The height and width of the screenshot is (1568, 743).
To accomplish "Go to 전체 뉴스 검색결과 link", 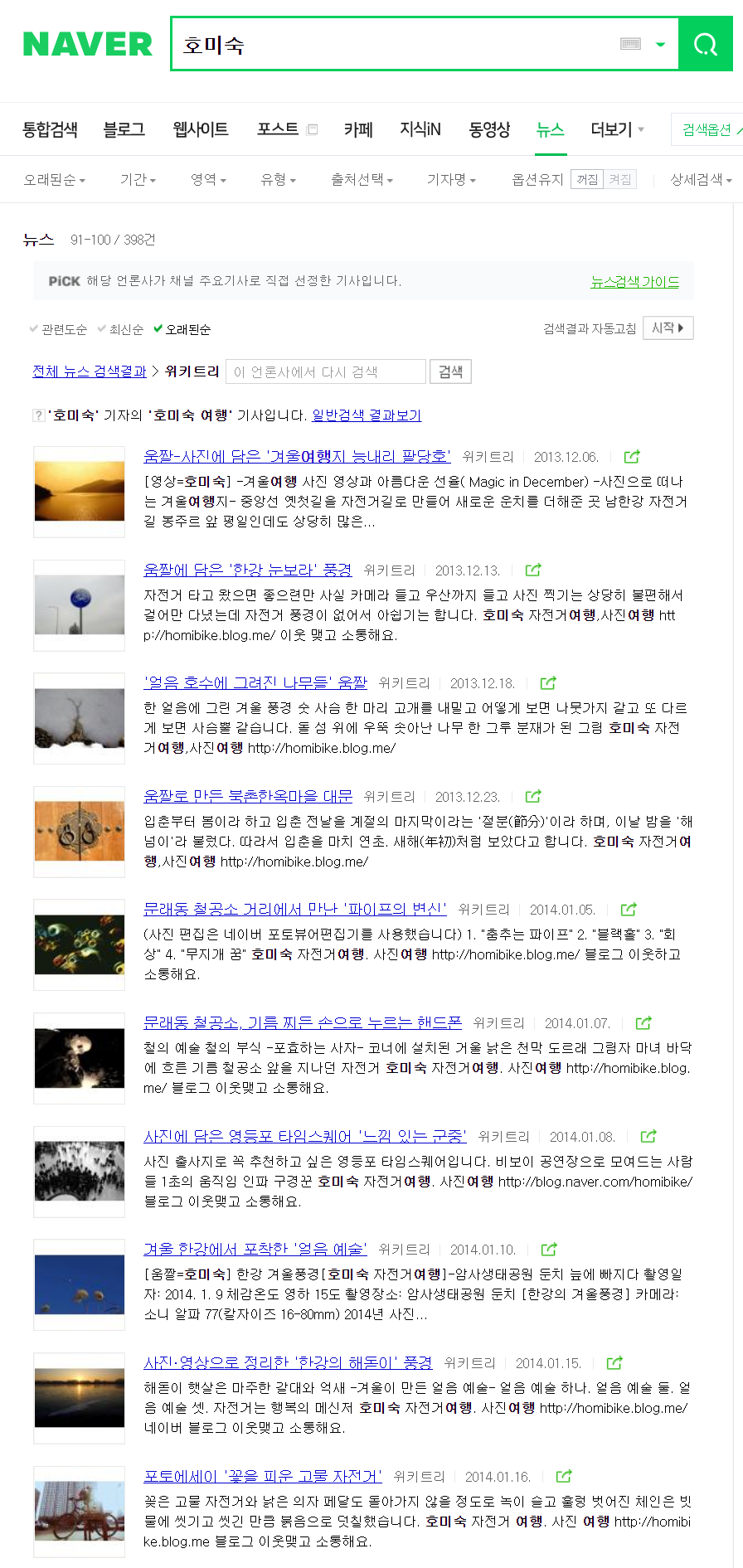I will pyautogui.click(x=89, y=371).
